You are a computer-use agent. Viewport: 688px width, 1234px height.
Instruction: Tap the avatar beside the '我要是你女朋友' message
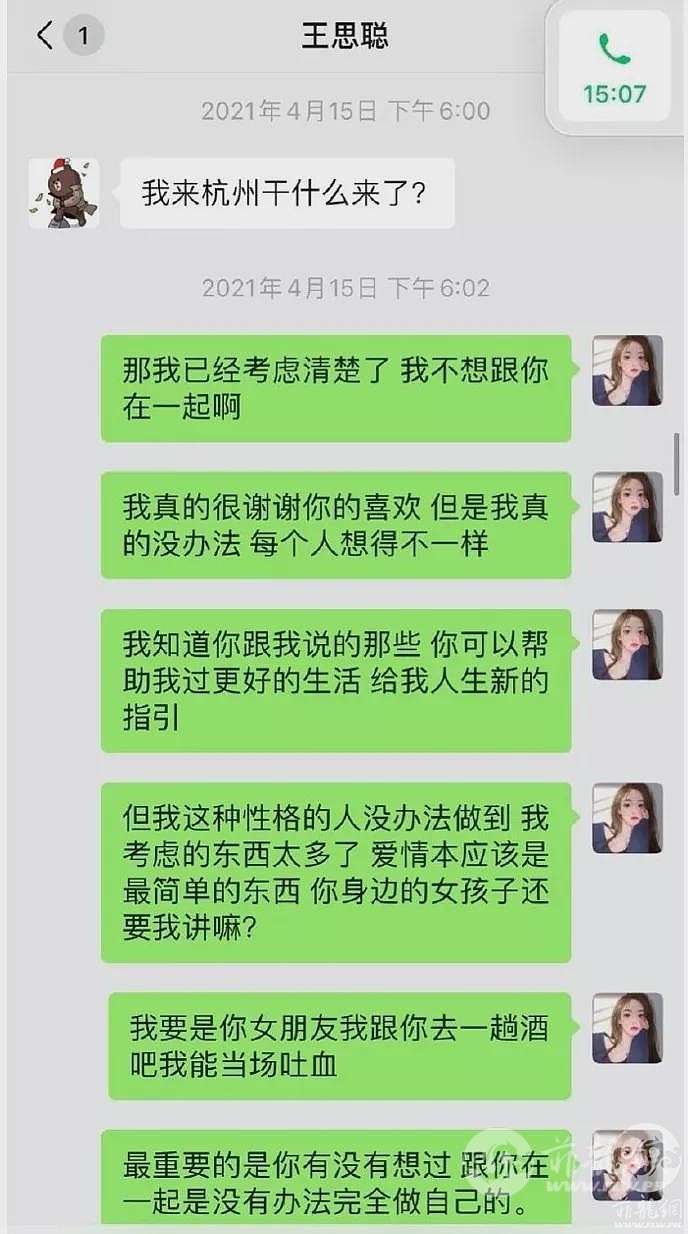[627, 1028]
